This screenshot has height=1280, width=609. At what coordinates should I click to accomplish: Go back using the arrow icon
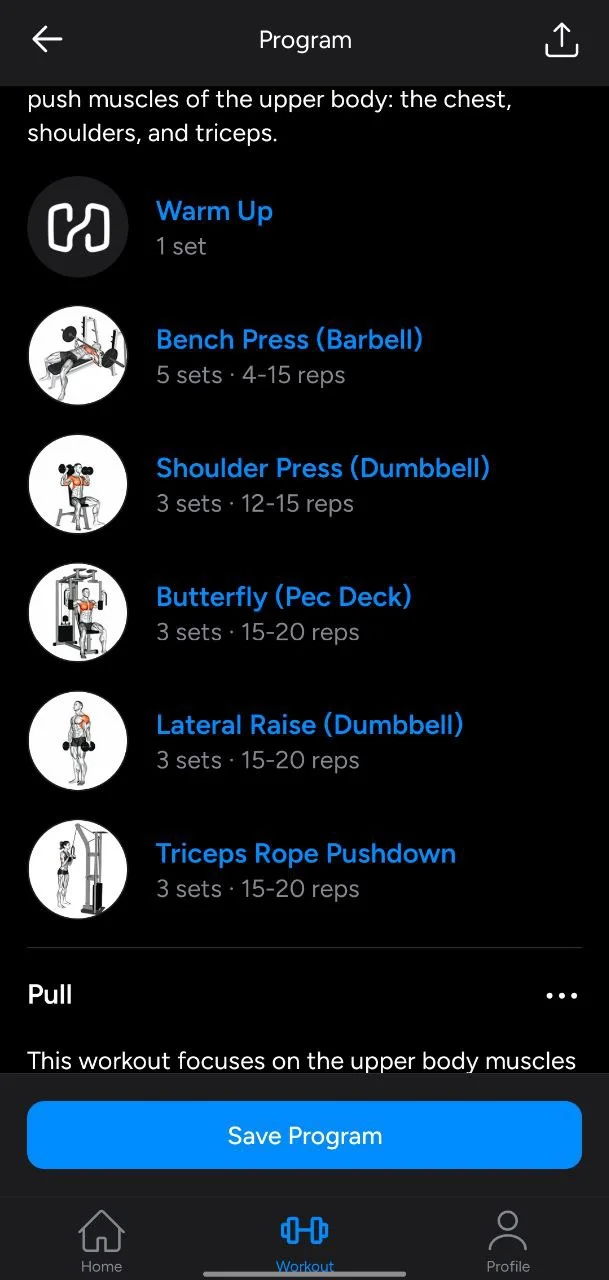[47, 40]
